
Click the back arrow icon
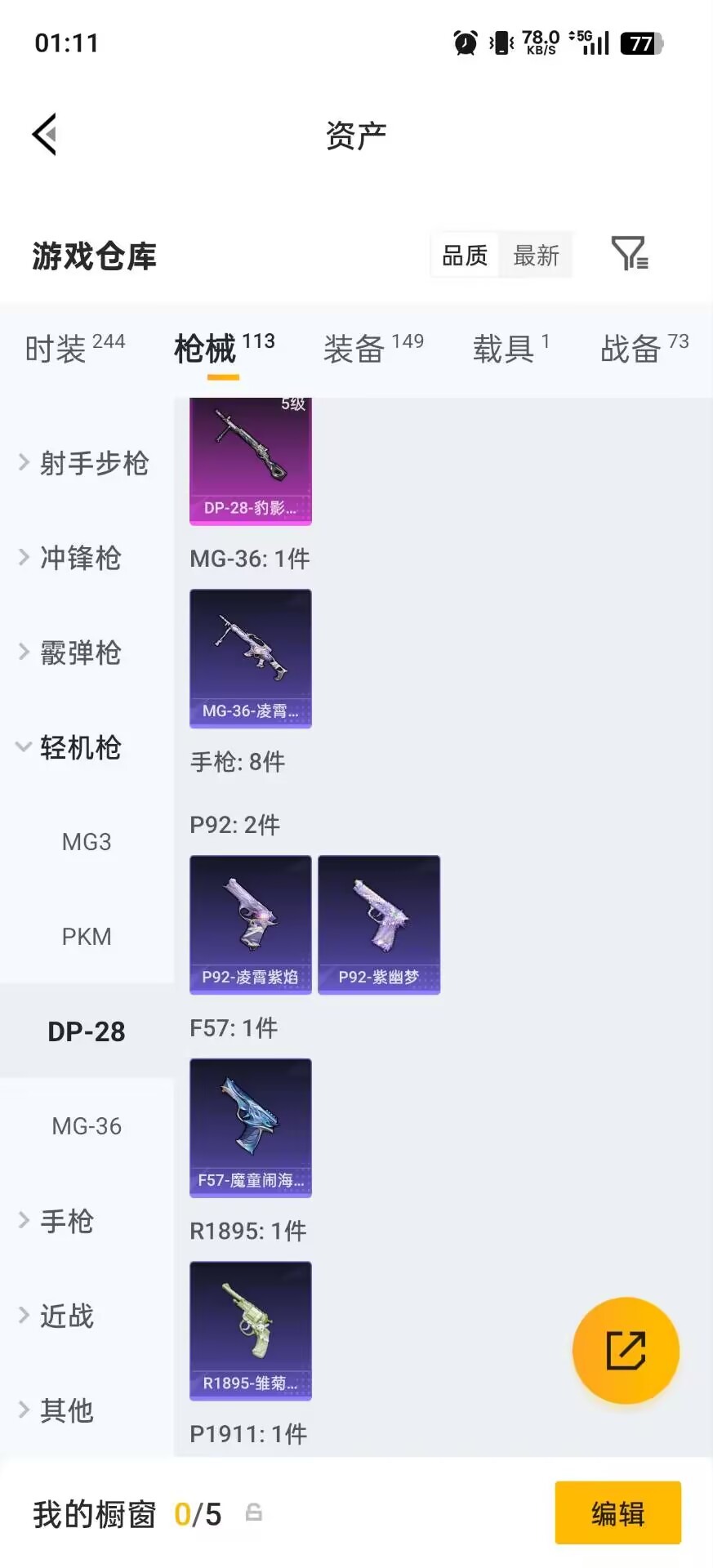coord(45,133)
